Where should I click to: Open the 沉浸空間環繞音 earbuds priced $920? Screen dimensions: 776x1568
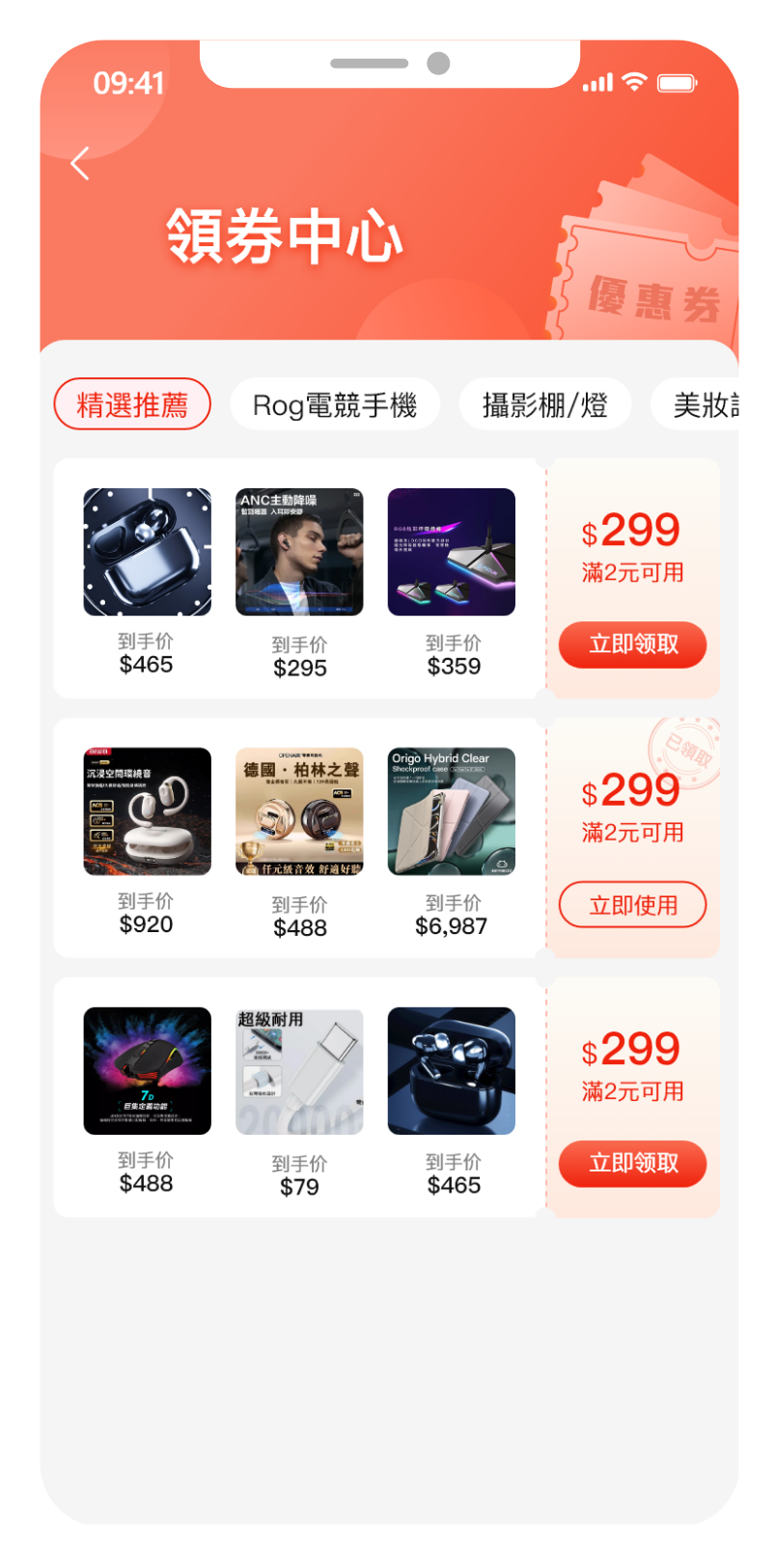pos(147,812)
